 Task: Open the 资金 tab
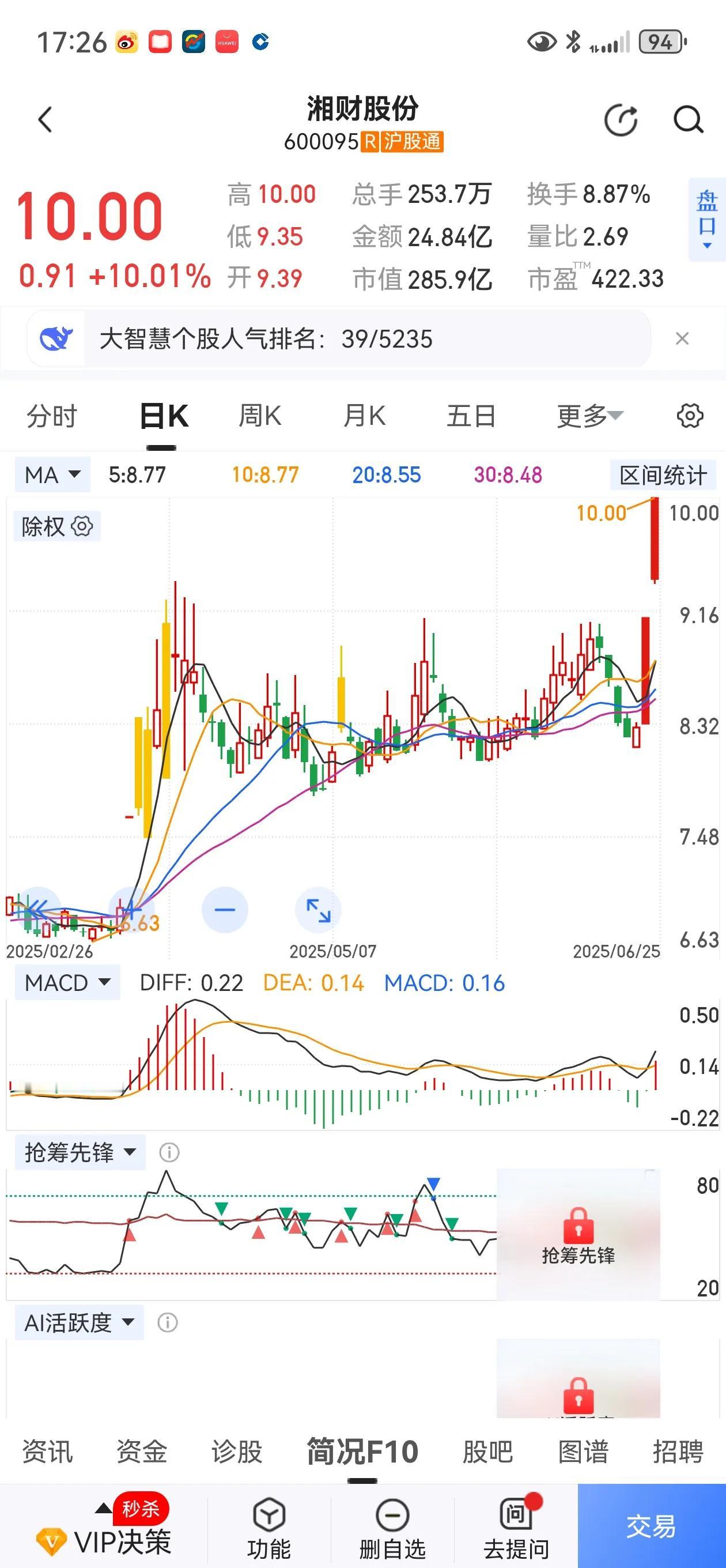142,1452
